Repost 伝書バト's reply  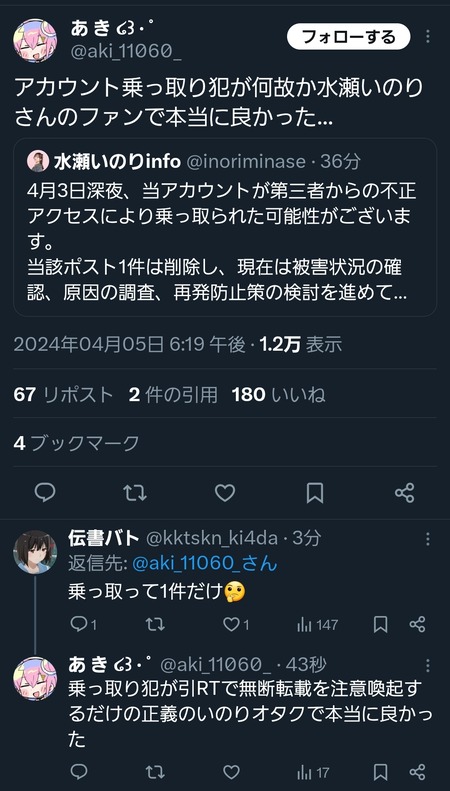point(155,625)
